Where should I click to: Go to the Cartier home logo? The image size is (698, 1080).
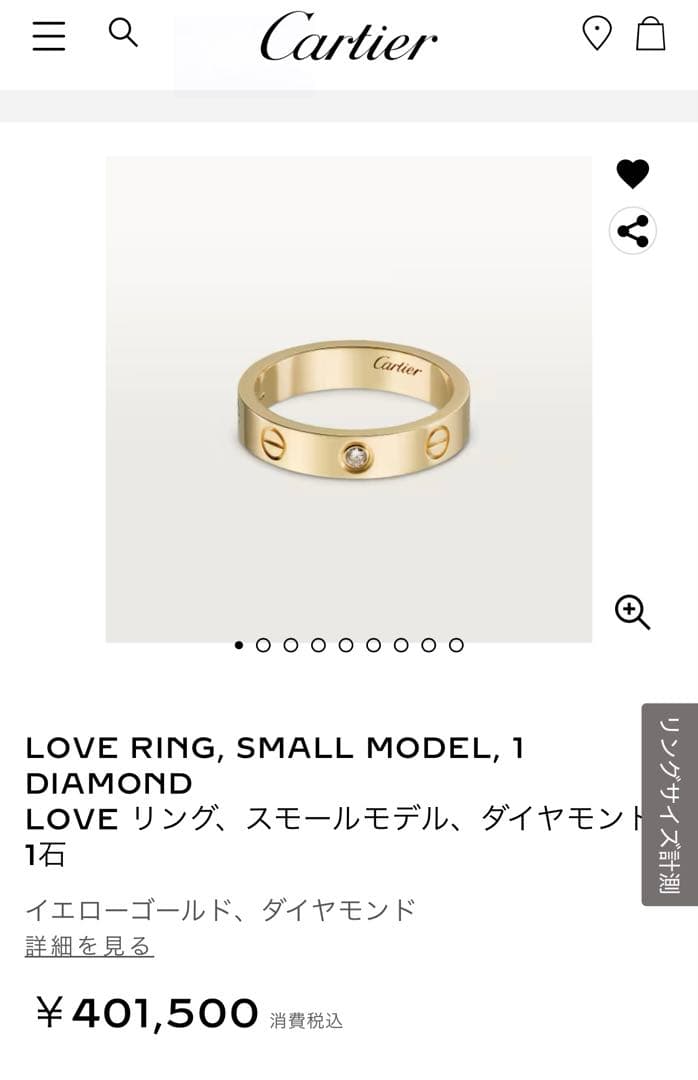pos(348,37)
